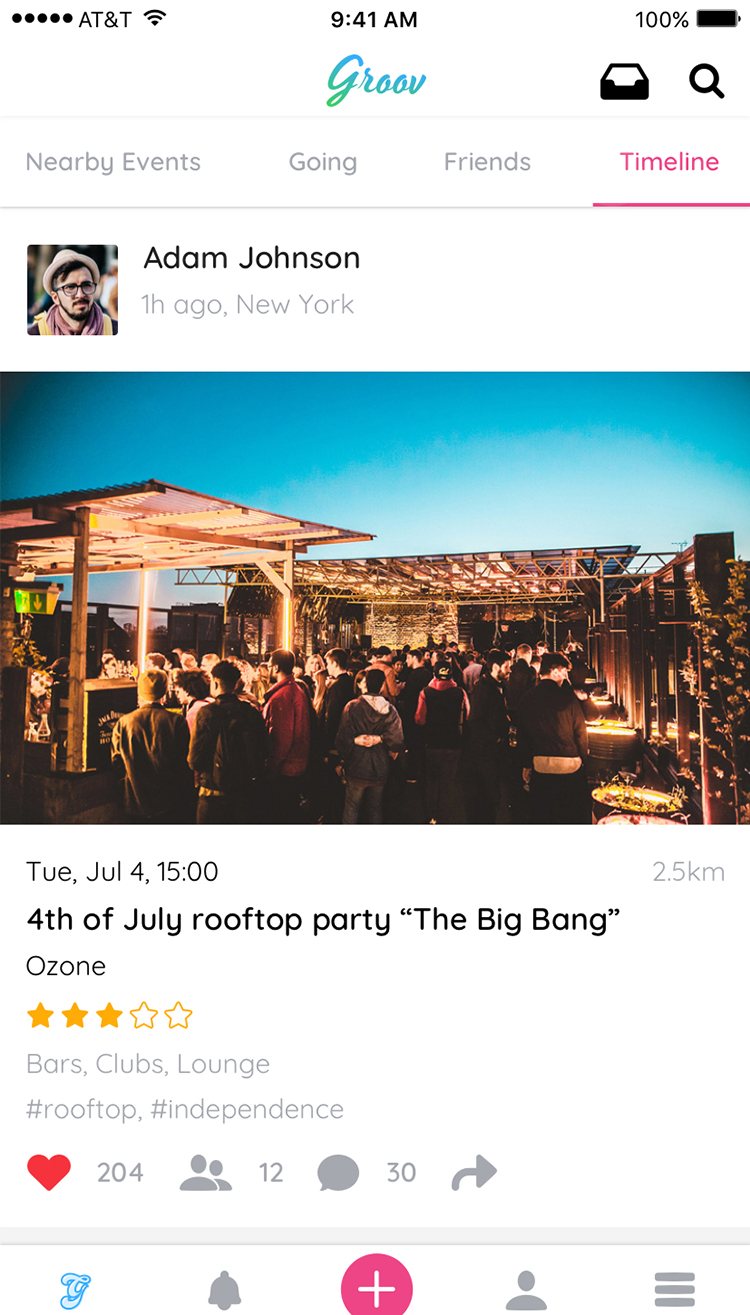
Task: Open Adam Johnson's profile picture
Action: (72, 290)
